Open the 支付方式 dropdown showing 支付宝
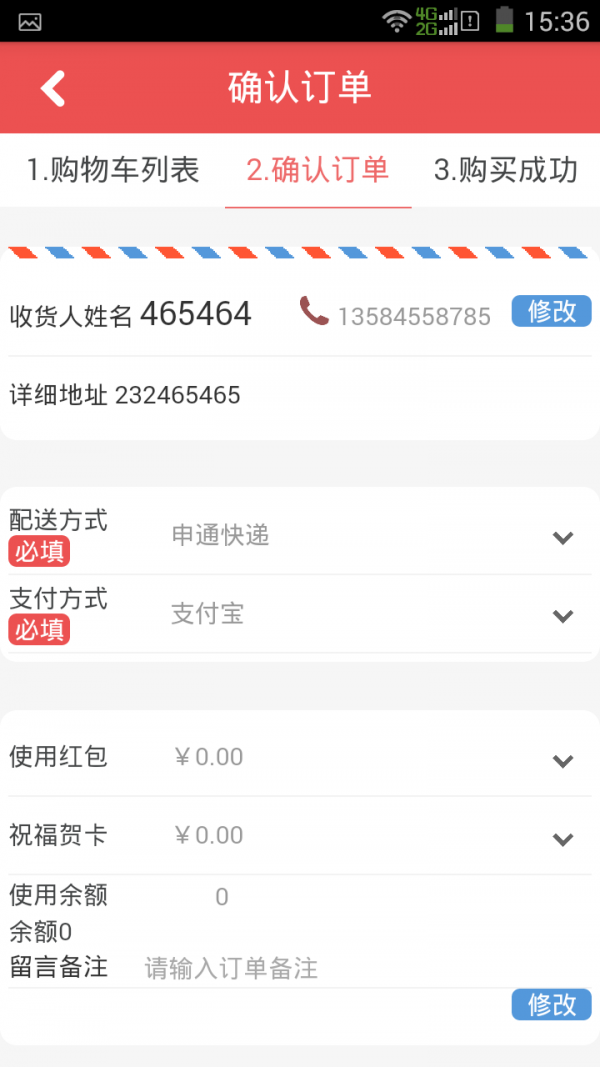This screenshot has height=1067, width=600. click(x=562, y=615)
